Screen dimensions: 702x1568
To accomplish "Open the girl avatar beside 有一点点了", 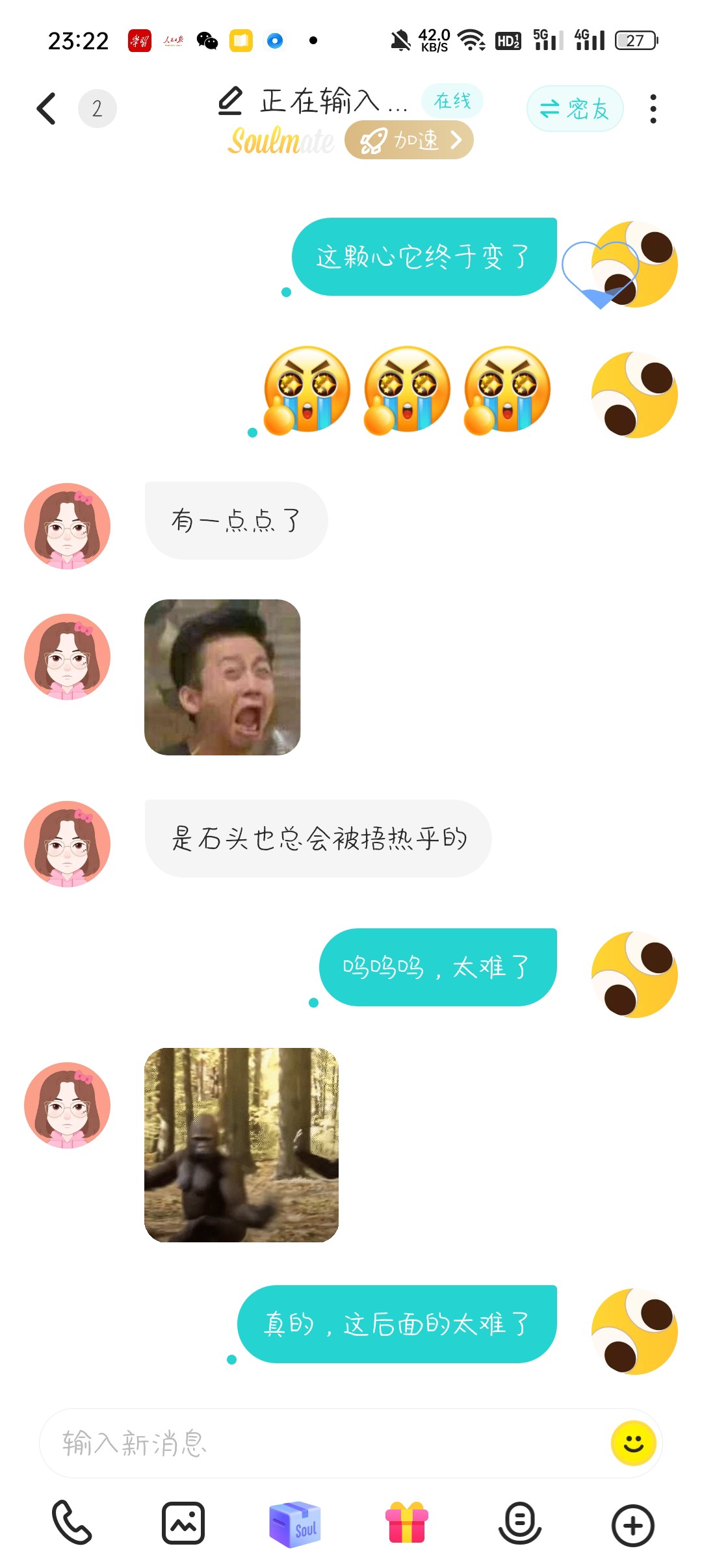I will coord(67,526).
